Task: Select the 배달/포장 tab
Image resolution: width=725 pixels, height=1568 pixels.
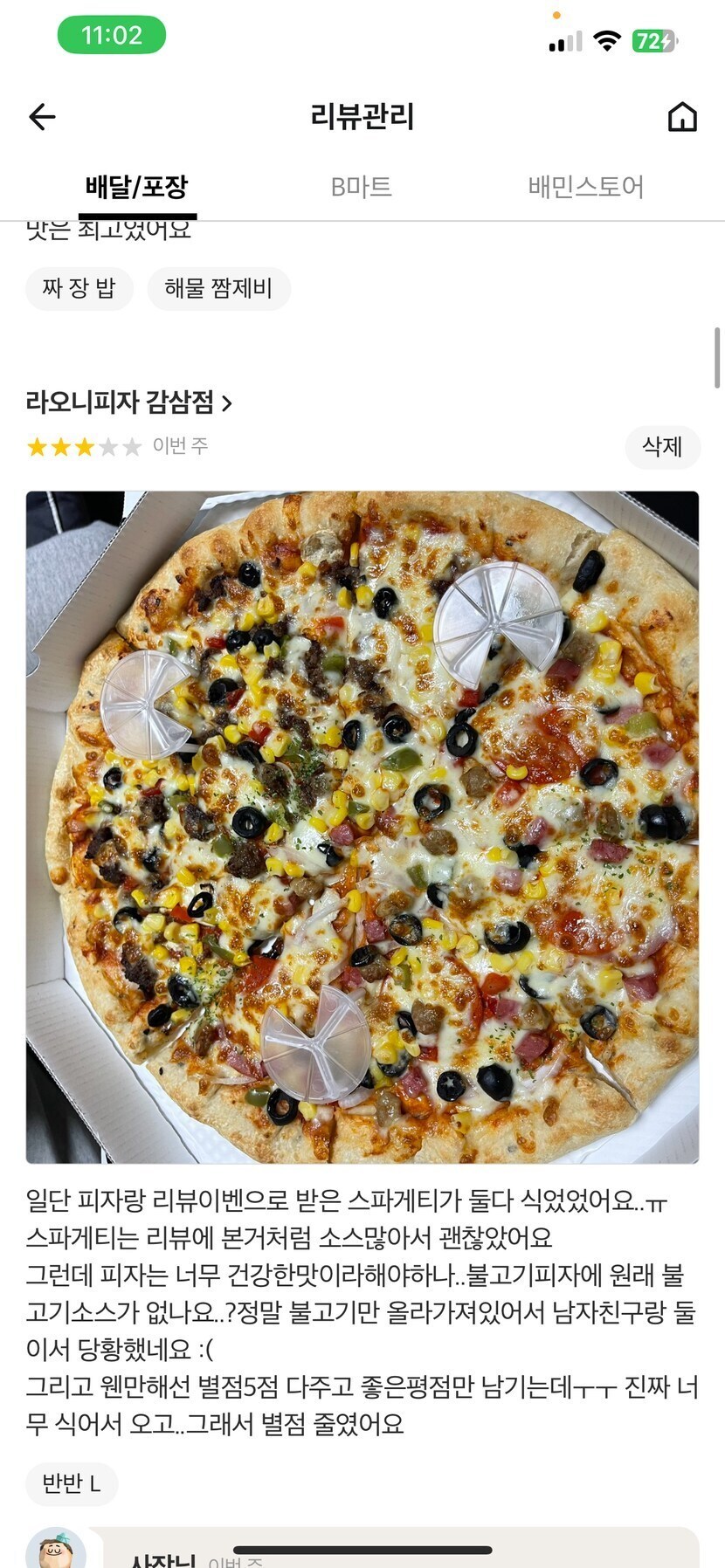Action: click(x=137, y=187)
